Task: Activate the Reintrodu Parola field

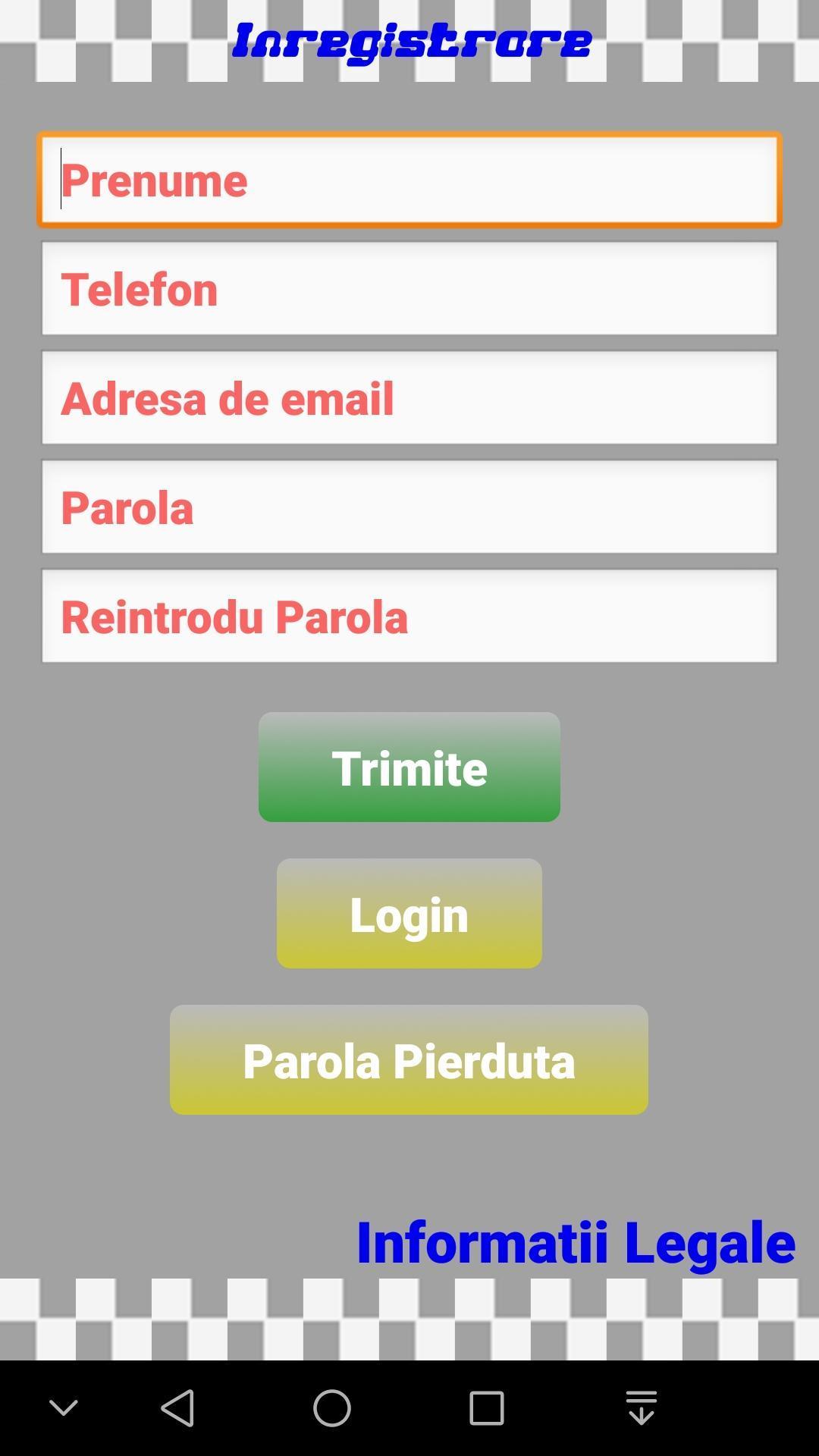Action: point(409,617)
